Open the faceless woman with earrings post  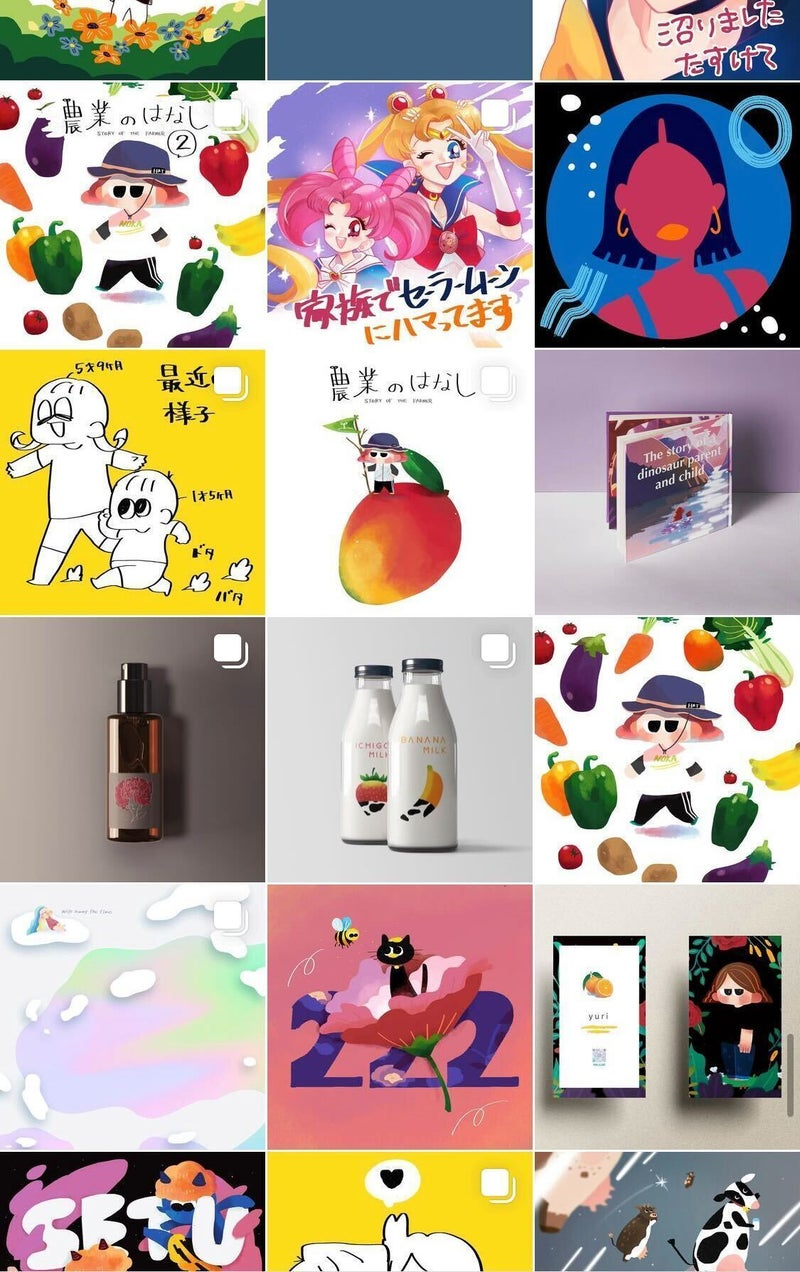pyautogui.click(x=667, y=215)
